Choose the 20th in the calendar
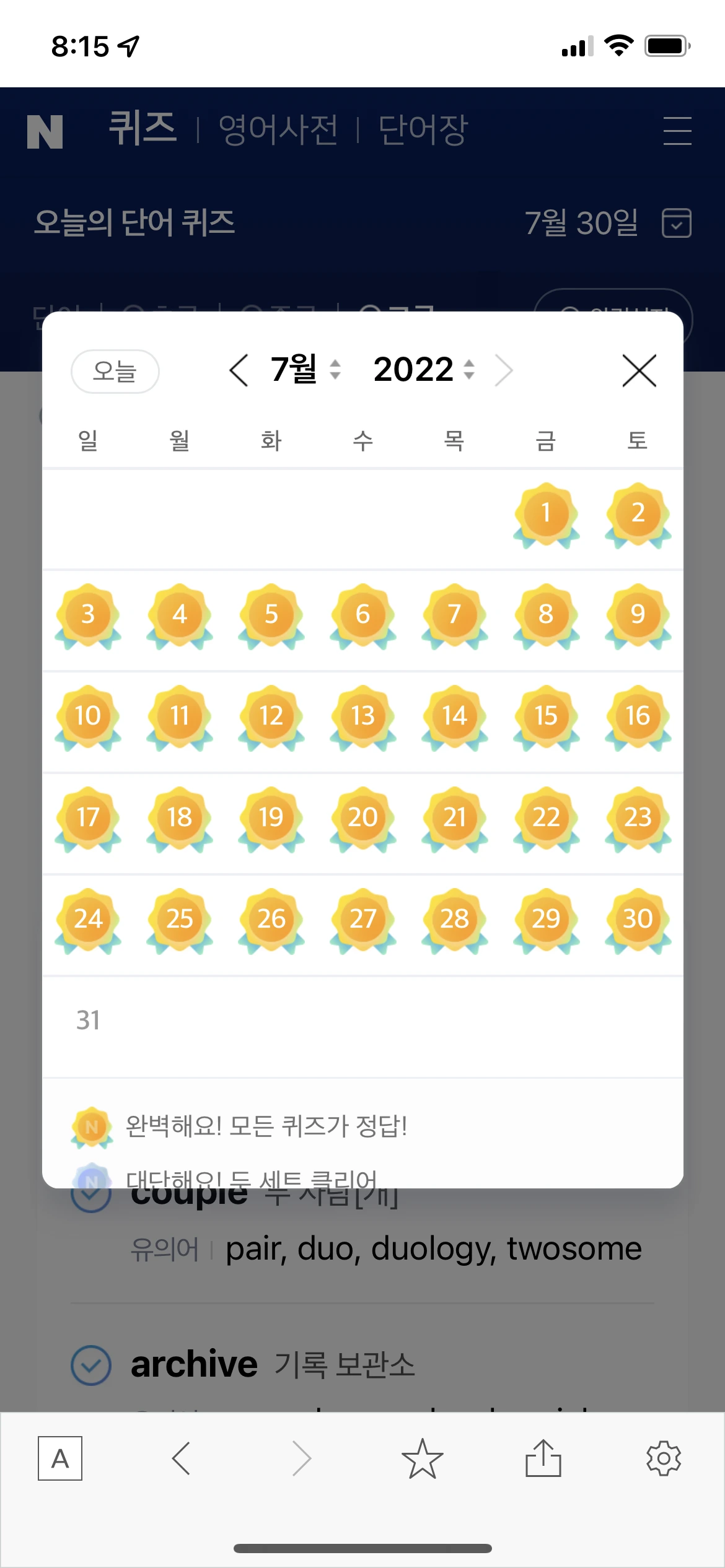 [362, 818]
